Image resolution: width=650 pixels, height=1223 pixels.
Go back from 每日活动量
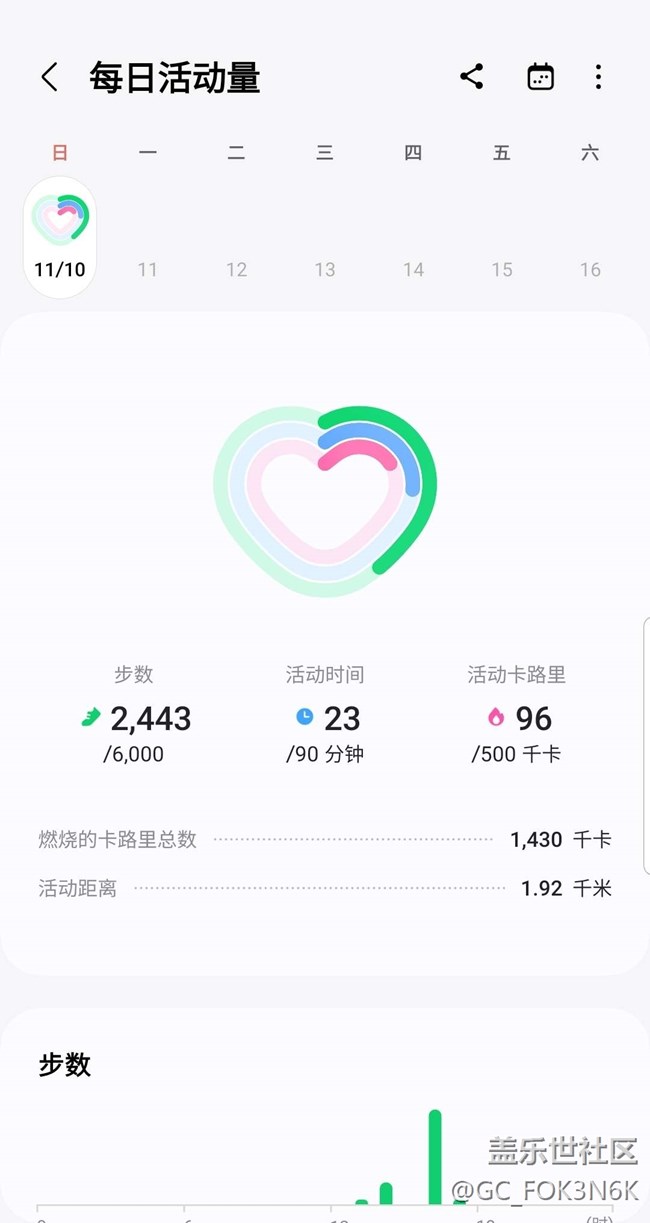click(49, 77)
